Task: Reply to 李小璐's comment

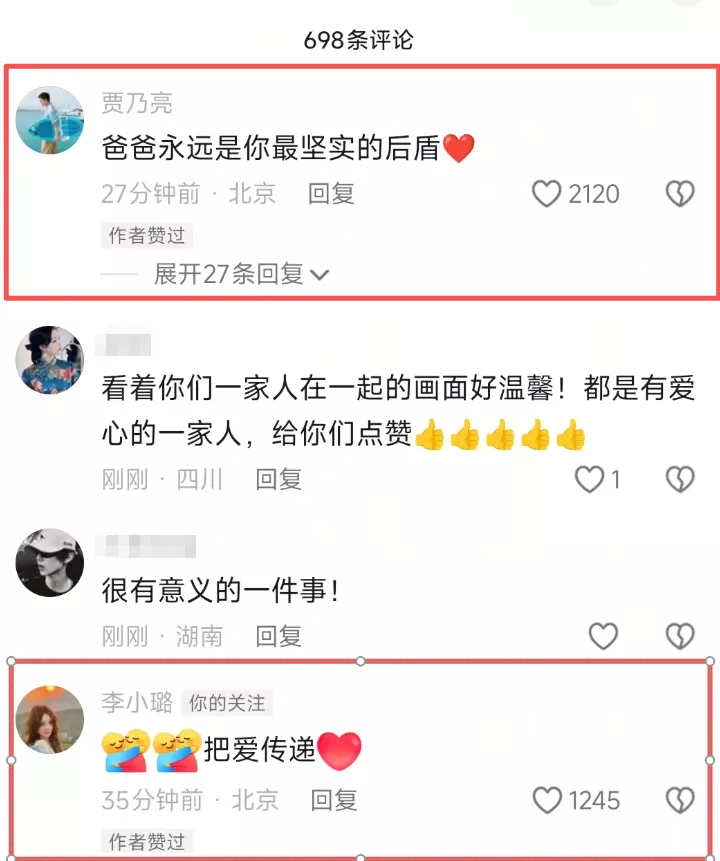Action: click(334, 800)
